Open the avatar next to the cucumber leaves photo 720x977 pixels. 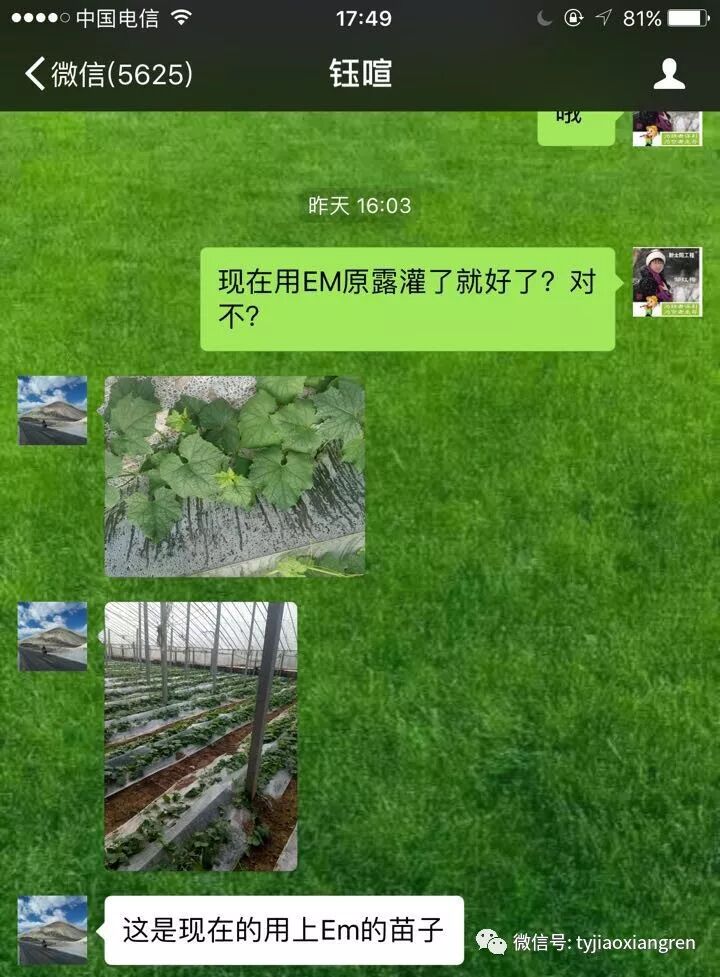[x=52, y=410]
